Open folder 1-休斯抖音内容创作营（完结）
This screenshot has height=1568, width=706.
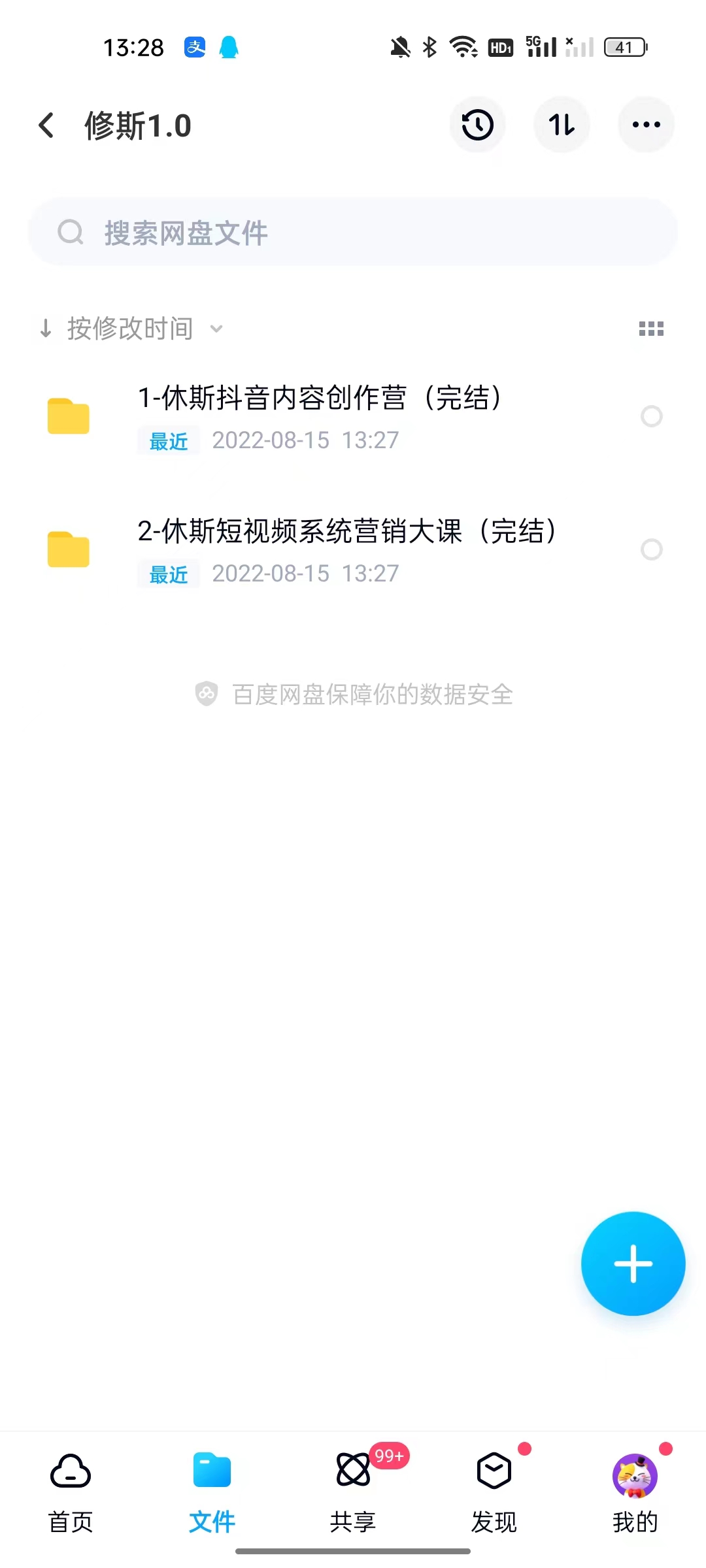pyautogui.click(x=320, y=416)
